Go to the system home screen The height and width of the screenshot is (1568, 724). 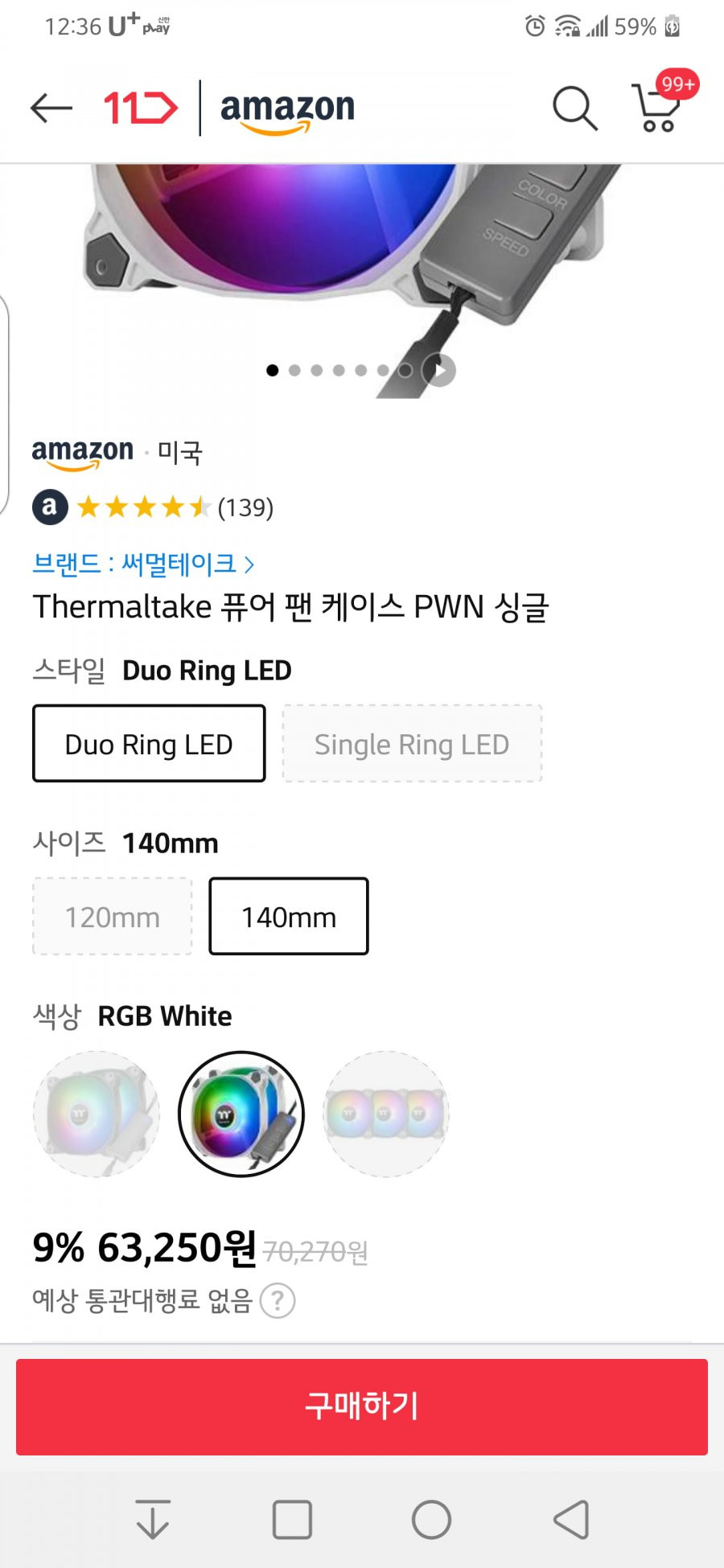(432, 1520)
